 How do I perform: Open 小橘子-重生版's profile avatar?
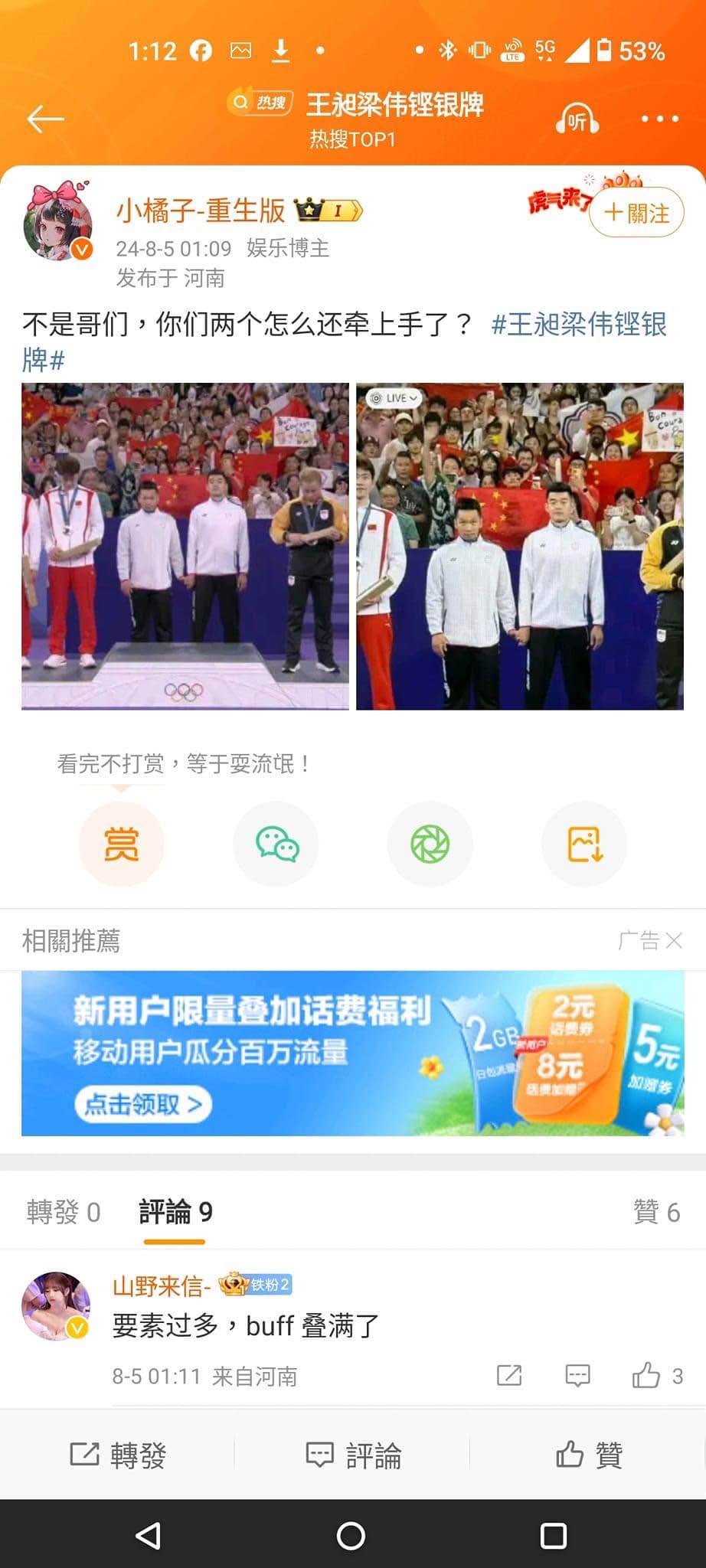[59, 222]
